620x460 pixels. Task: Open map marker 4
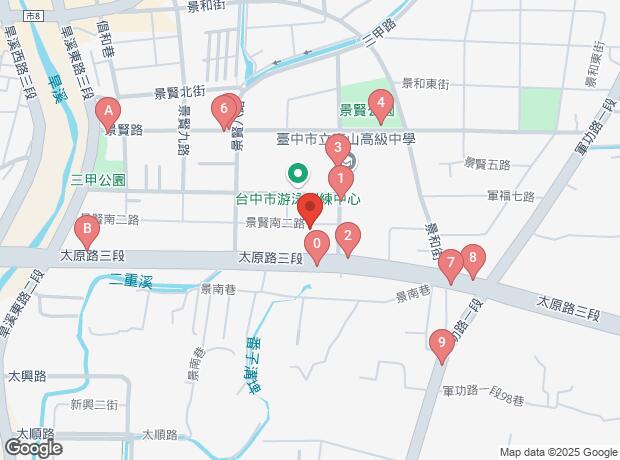(x=380, y=103)
